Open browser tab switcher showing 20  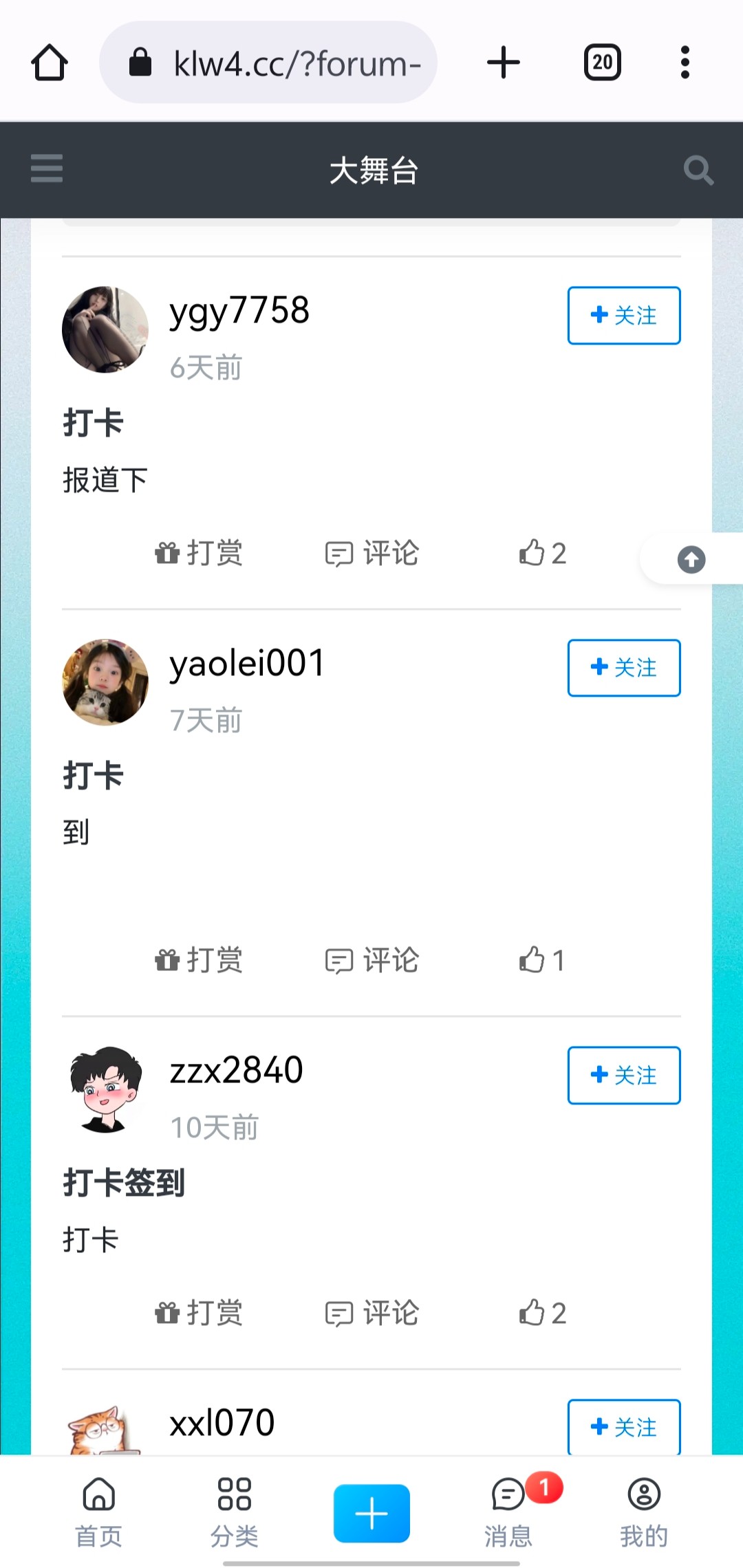(x=602, y=63)
